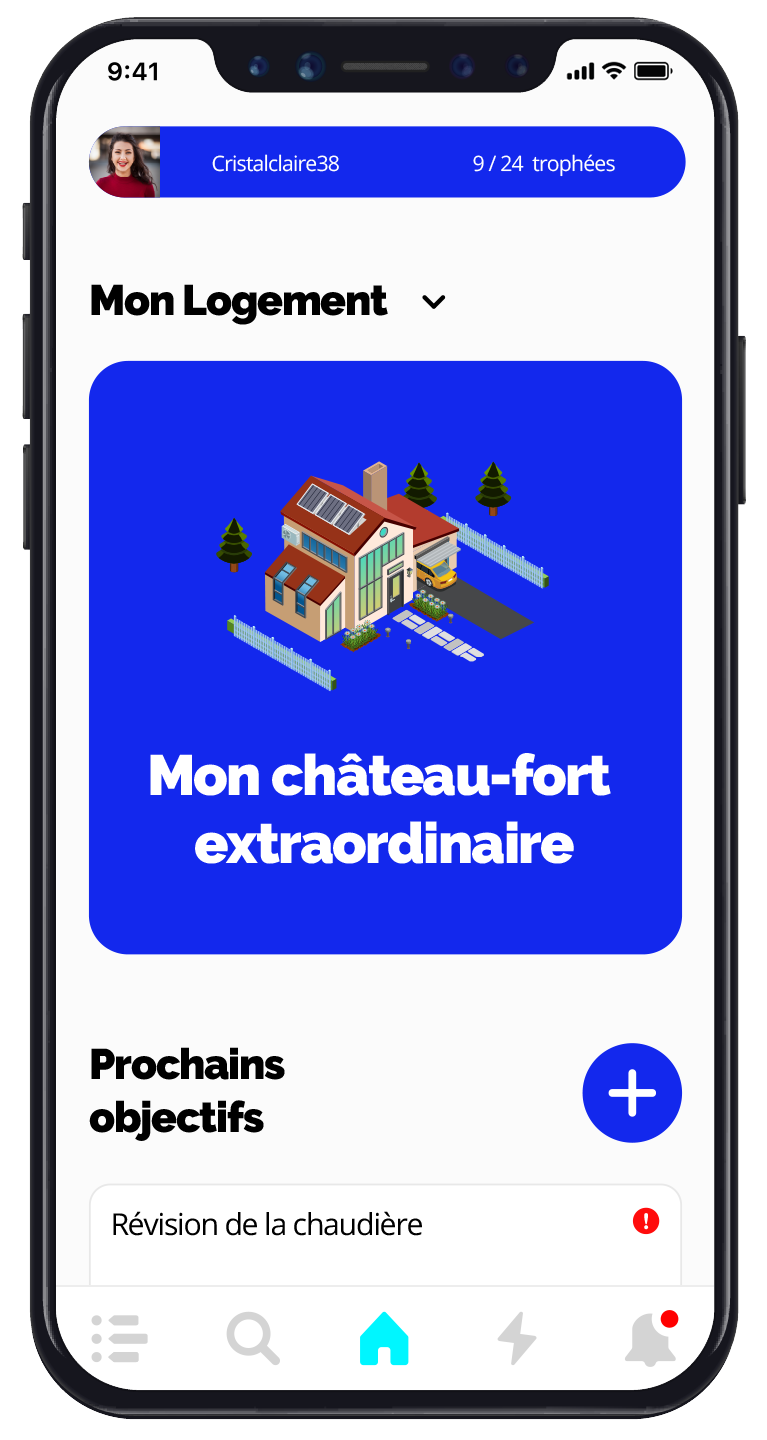Switch to the lightning energy tab
767x1440 pixels.
pyautogui.click(x=517, y=1338)
